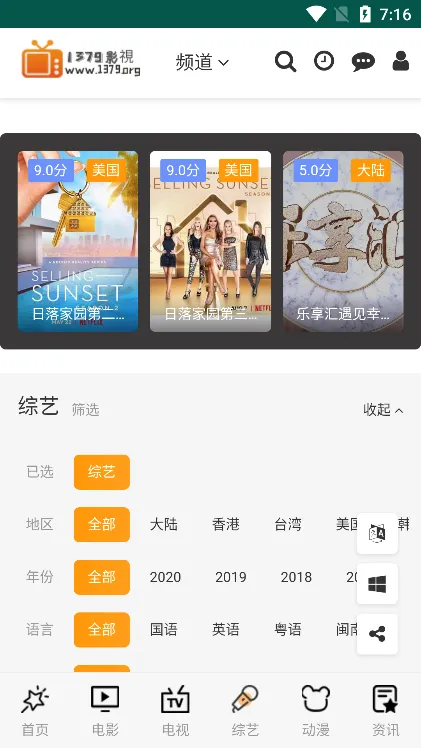Choose 粤语 language filter

coord(288,630)
